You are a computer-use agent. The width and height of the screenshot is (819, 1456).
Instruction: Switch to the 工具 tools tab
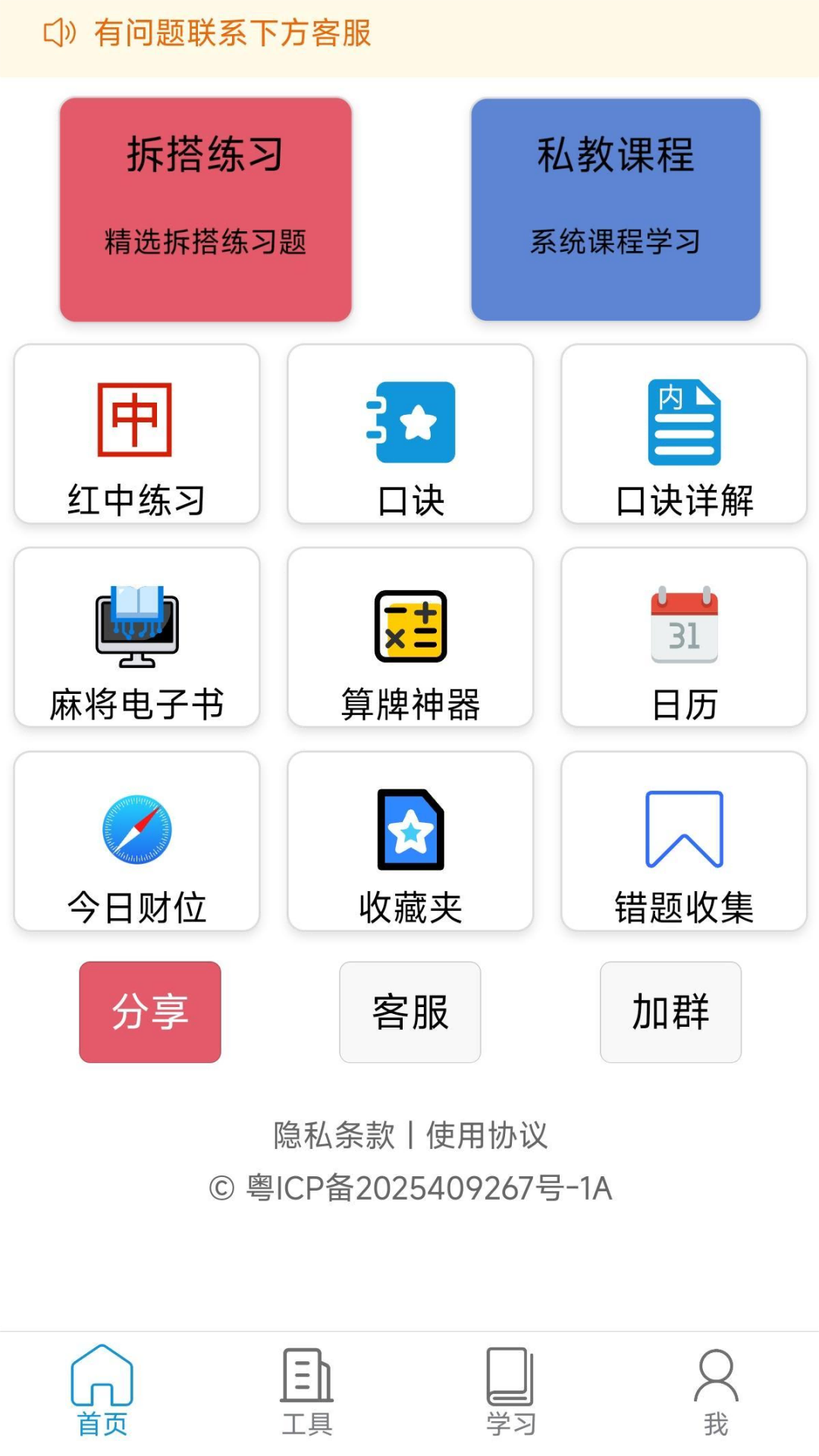(x=305, y=1398)
